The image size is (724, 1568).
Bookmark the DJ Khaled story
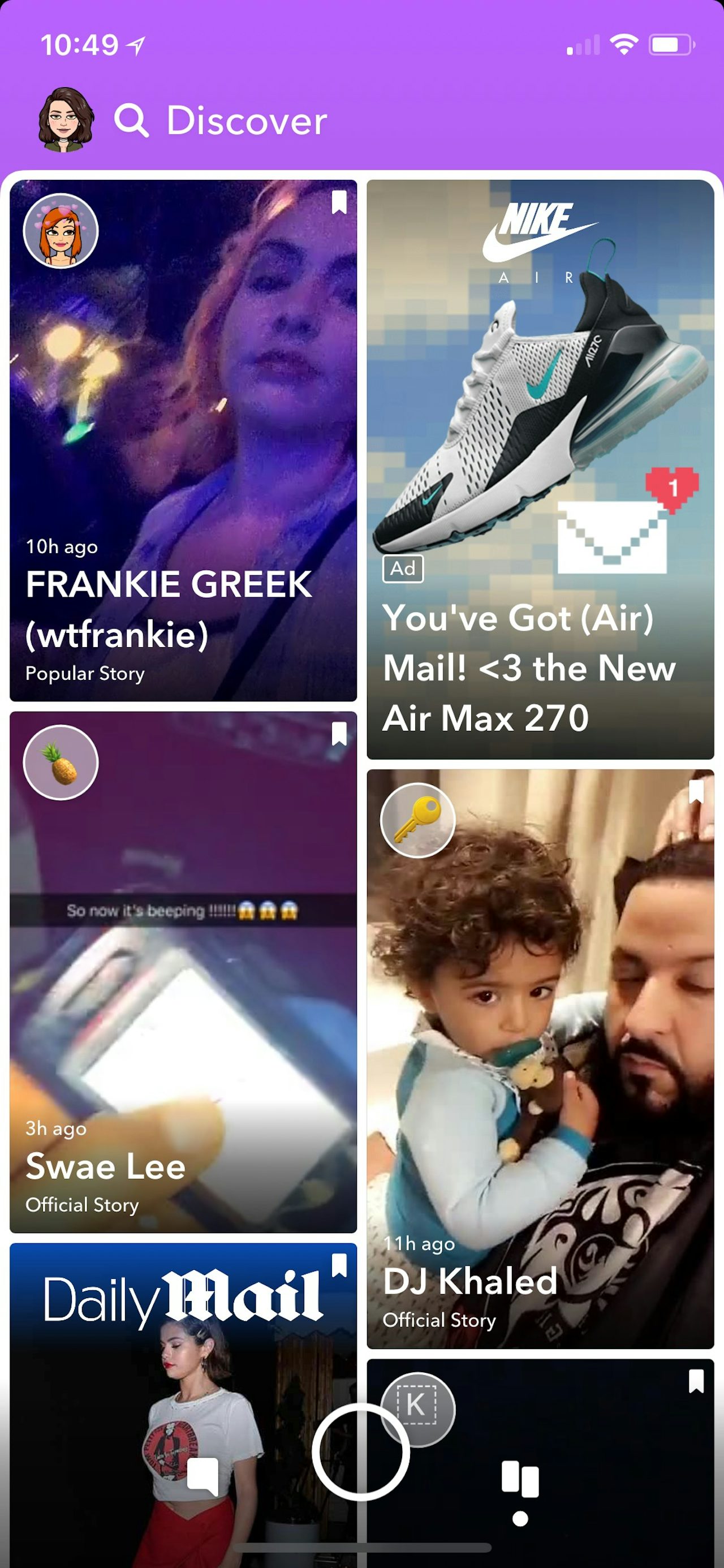pos(696,791)
